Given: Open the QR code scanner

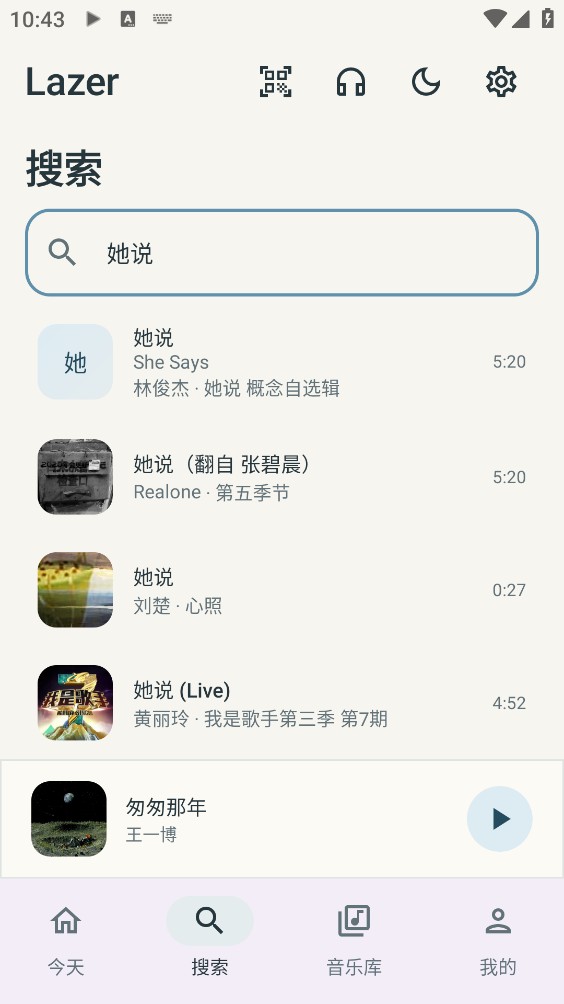Looking at the screenshot, I should (x=275, y=82).
